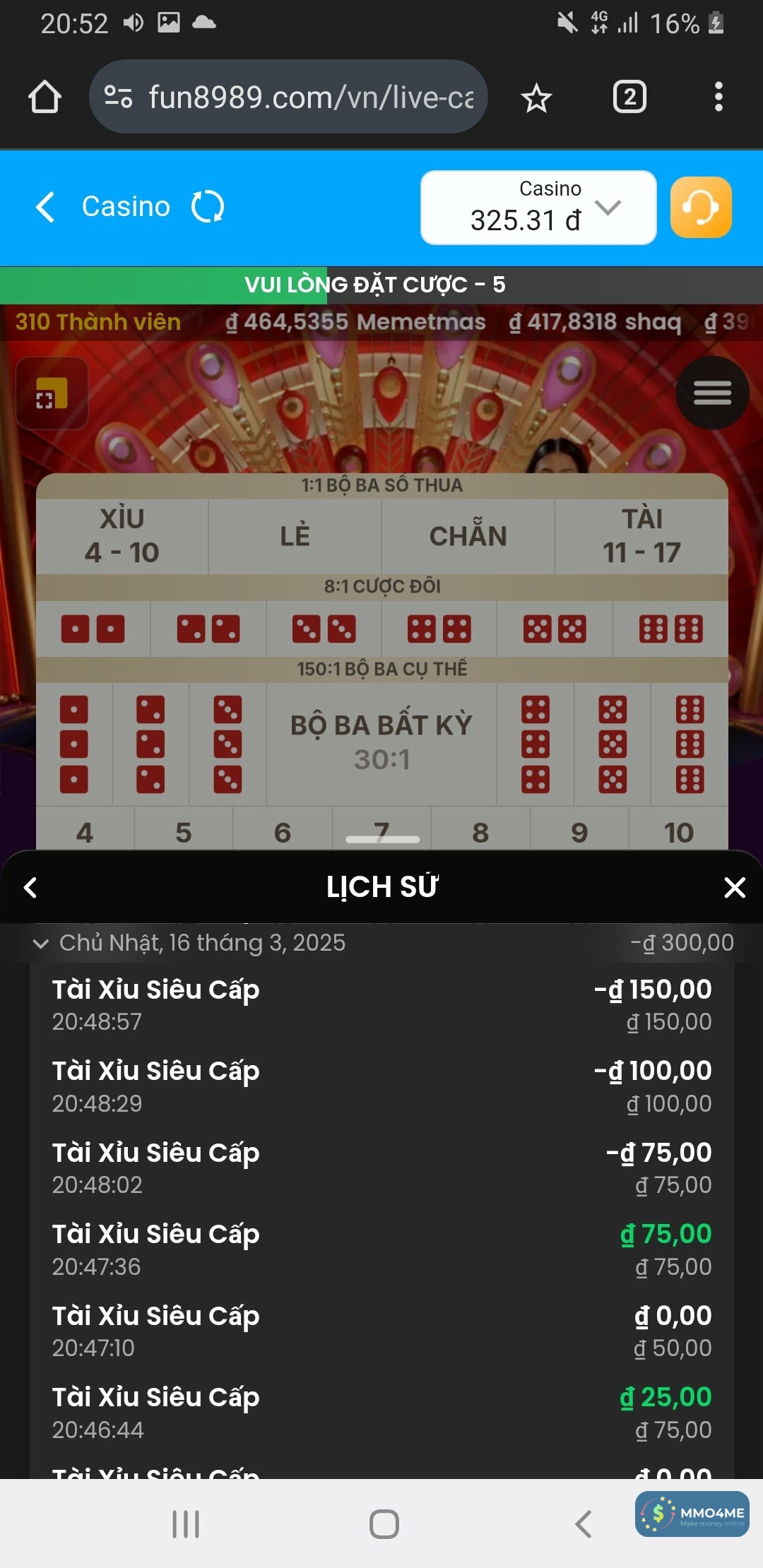Image resolution: width=763 pixels, height=1568 pixels.
Task: Collapse the Chủ Nhật, 16 tháng 3 section
Action: [41, 944]
